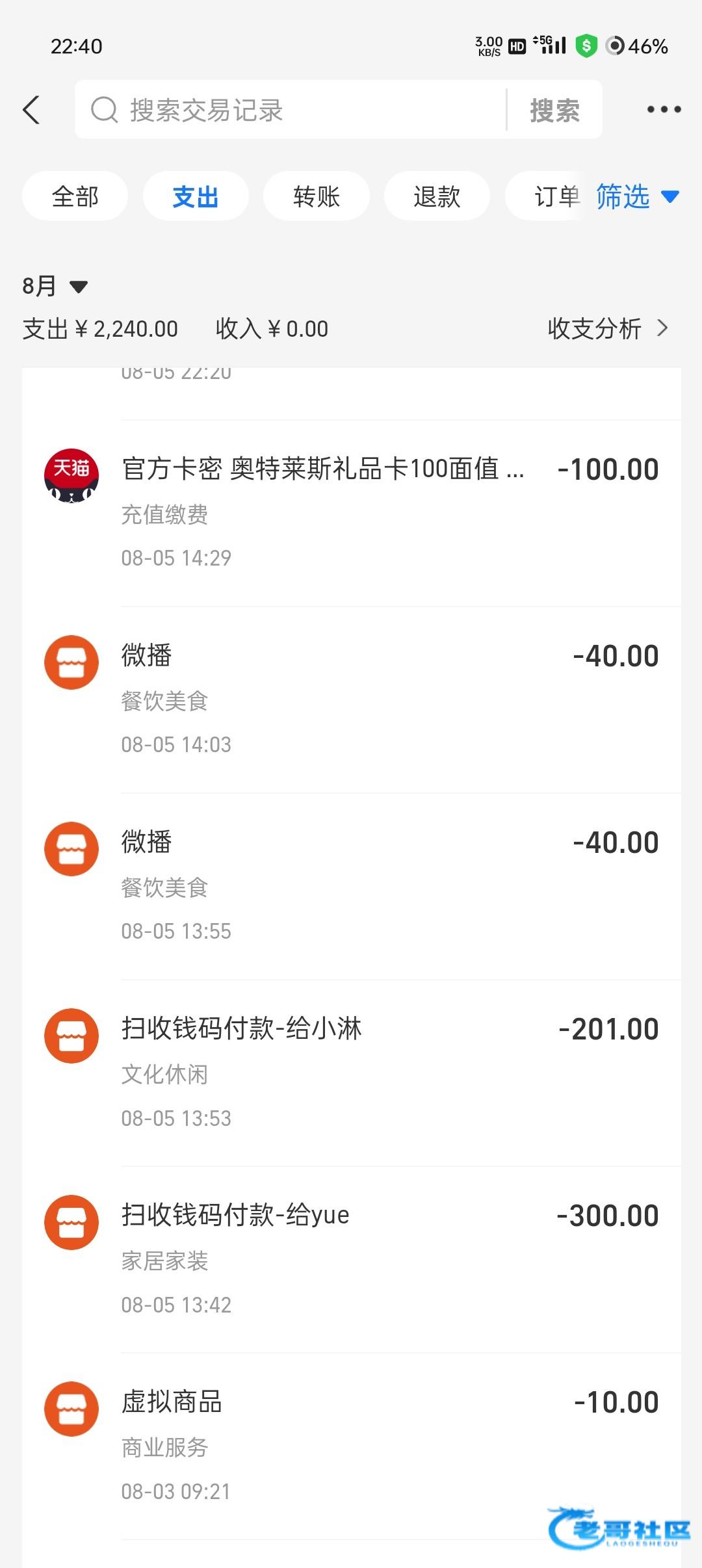Tap the 搜索交易记录 search field
Image resolution: width=702 pixels, height=1568 pixels.
[x=291, y=110]
